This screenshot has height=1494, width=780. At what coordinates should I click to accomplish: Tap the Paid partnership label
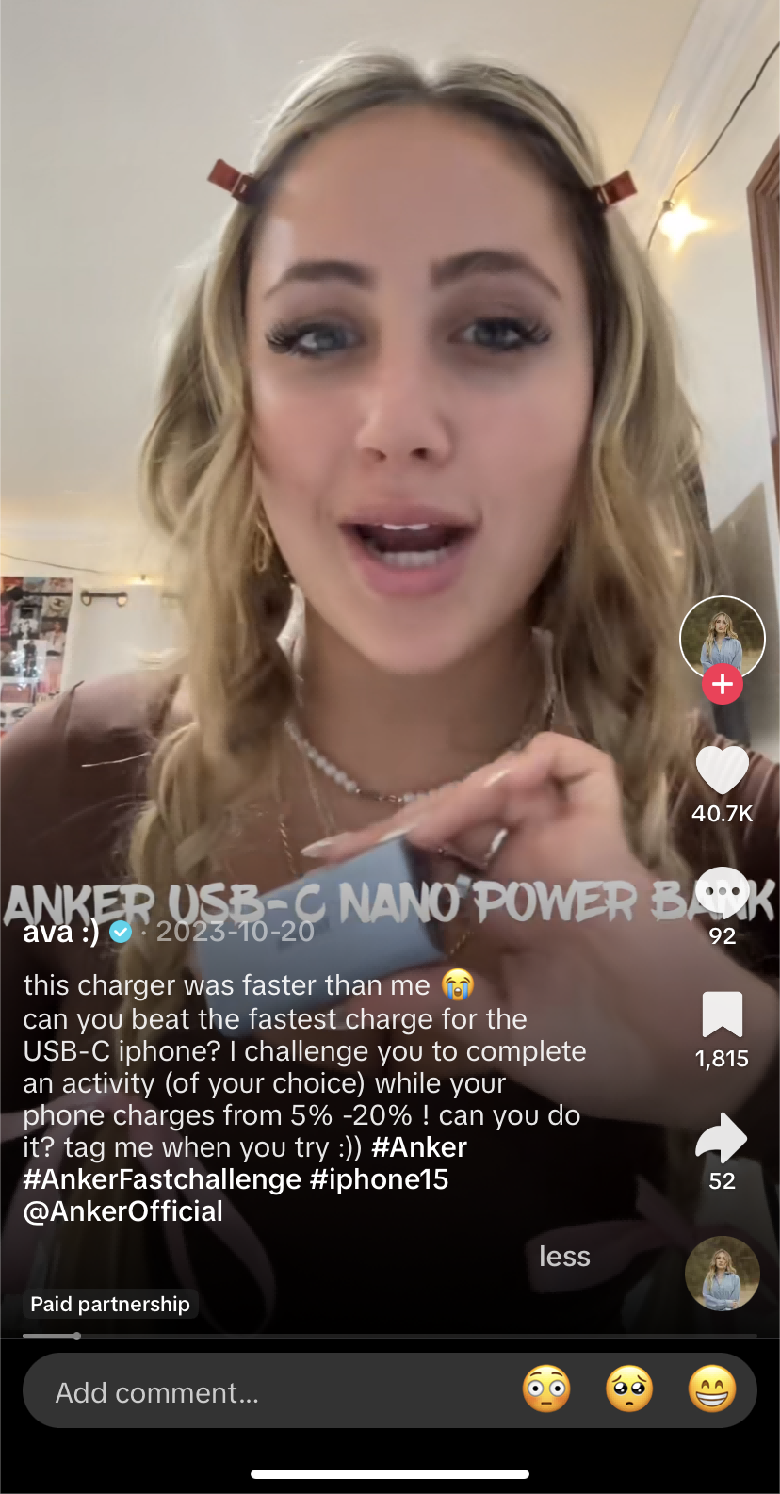pos(110,1304)
